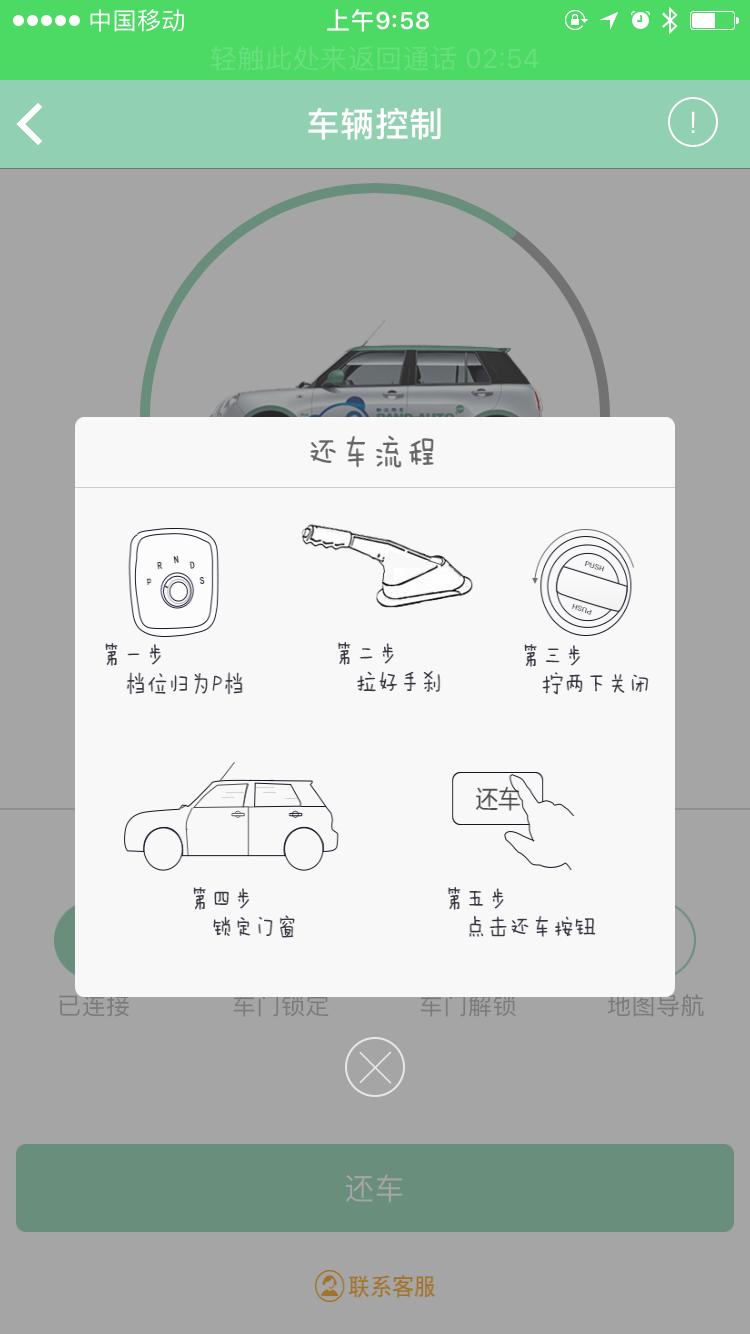The width and height of the screenshot is (750, 1334).
Task: Tap the 联系客服 headset icon
Action: coord(328,1288)
